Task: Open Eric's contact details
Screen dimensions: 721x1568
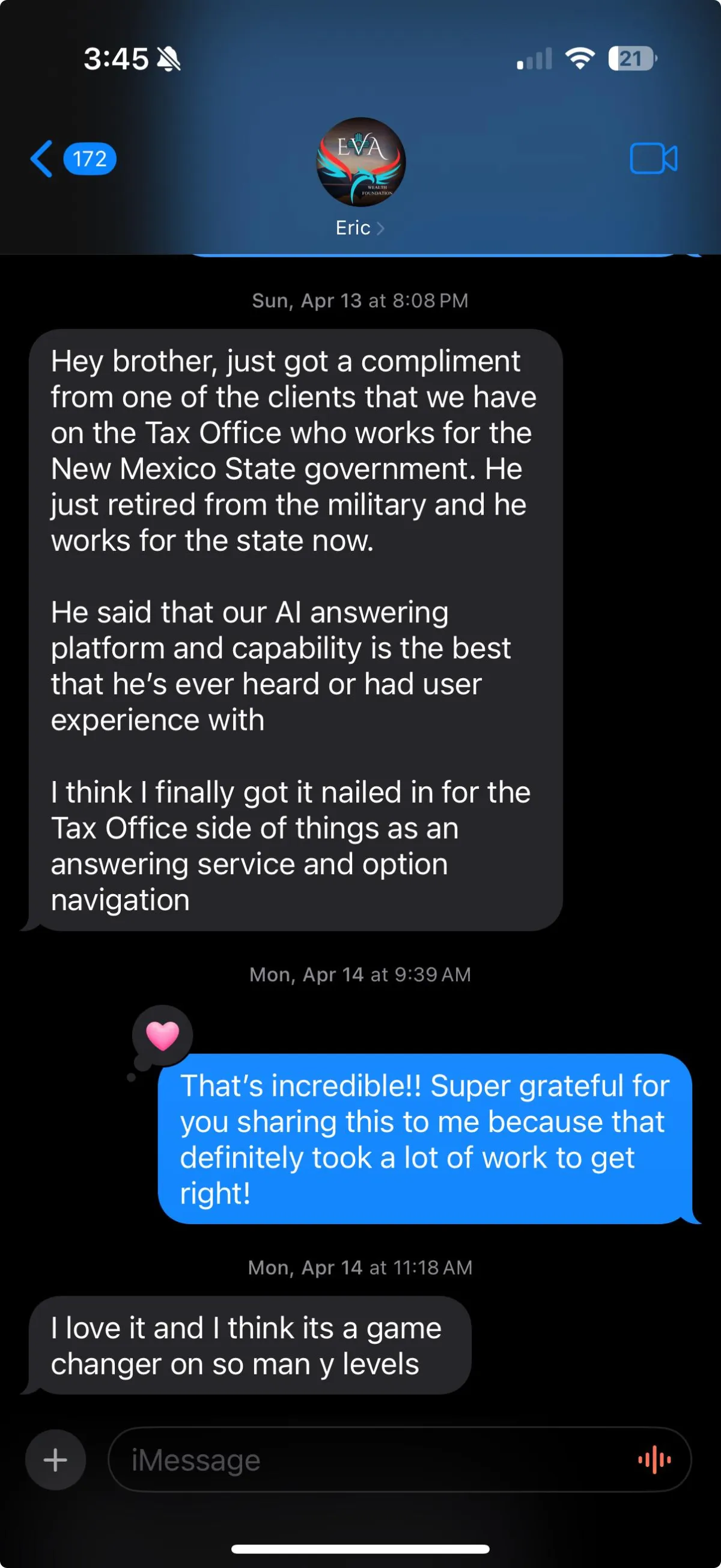Action: pos(359,228)
